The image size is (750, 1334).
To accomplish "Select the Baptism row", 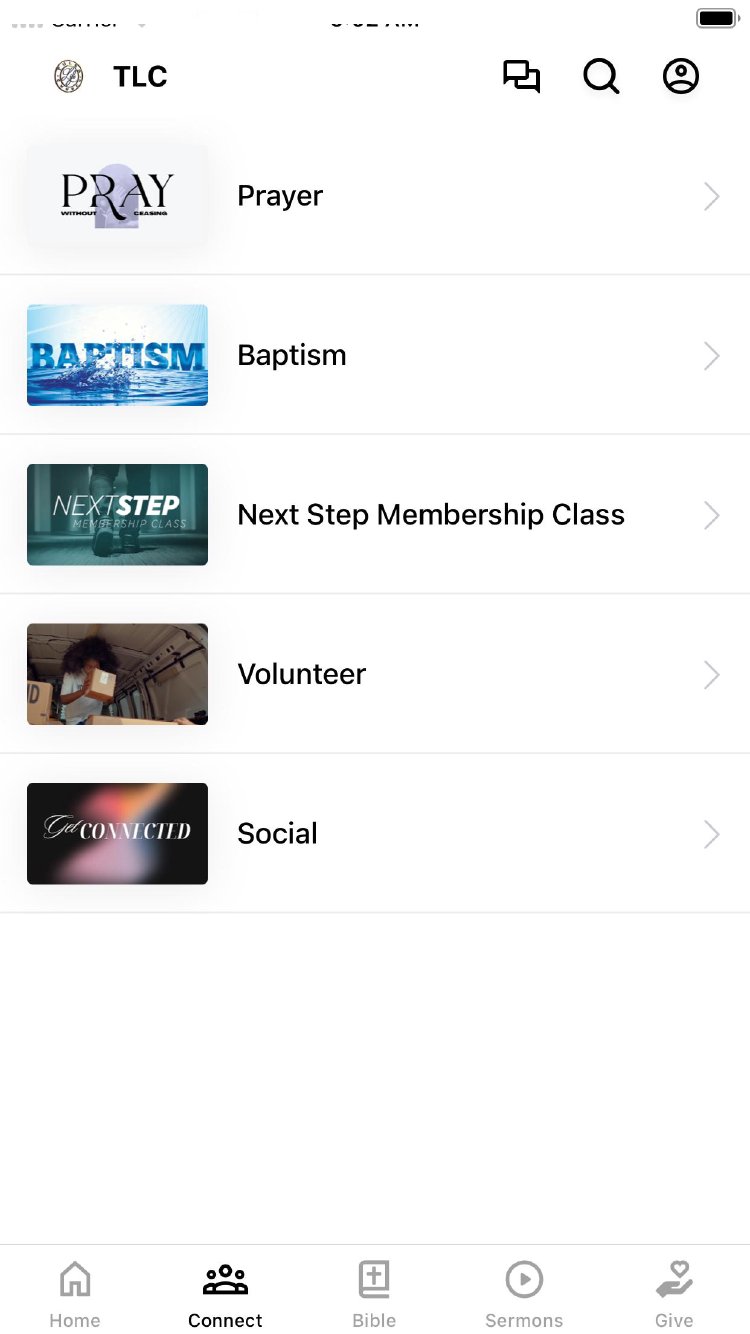I will (x=375, y=355).
